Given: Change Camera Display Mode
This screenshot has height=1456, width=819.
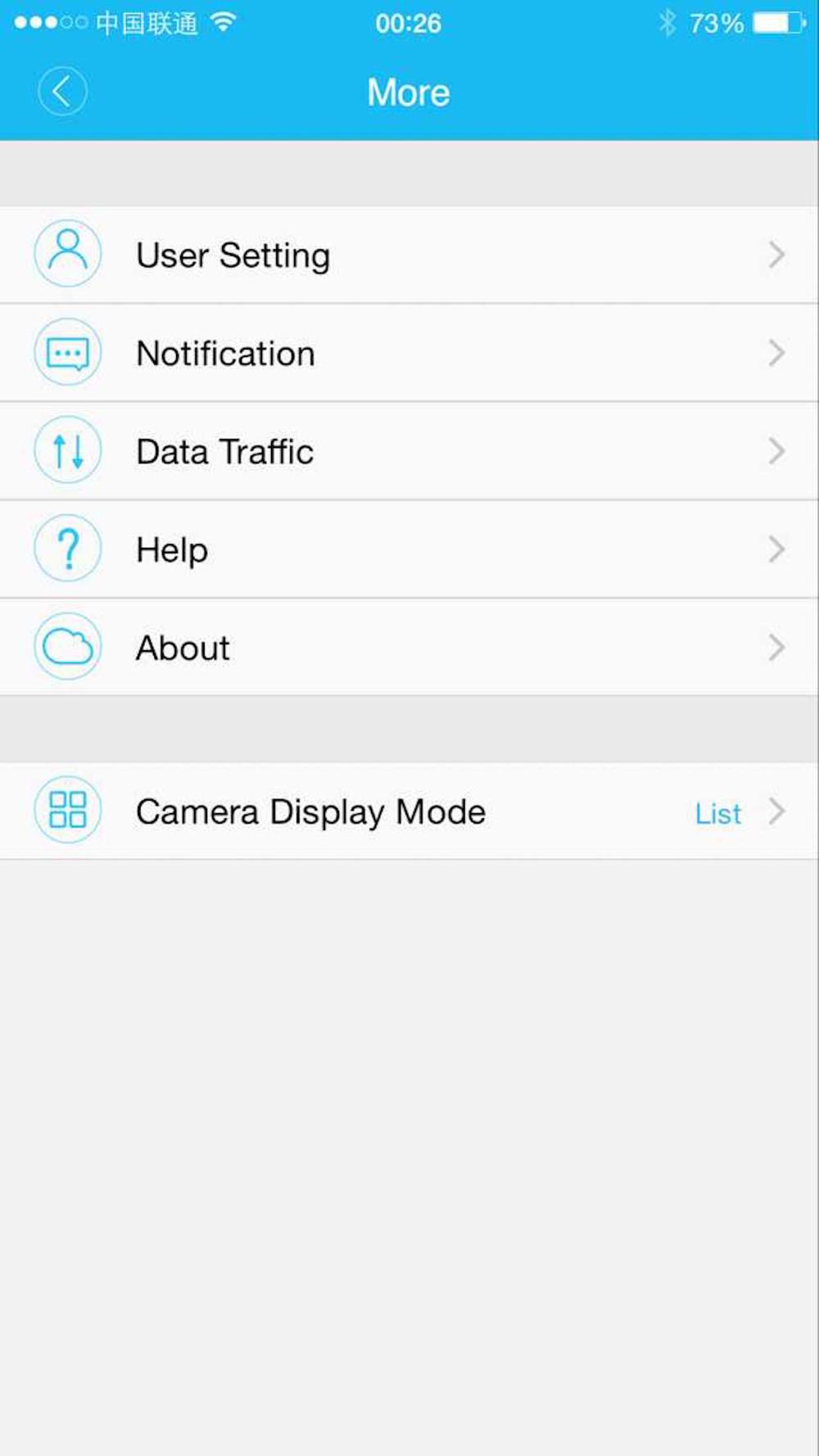Looking at the screenshot, I should 409,811.
